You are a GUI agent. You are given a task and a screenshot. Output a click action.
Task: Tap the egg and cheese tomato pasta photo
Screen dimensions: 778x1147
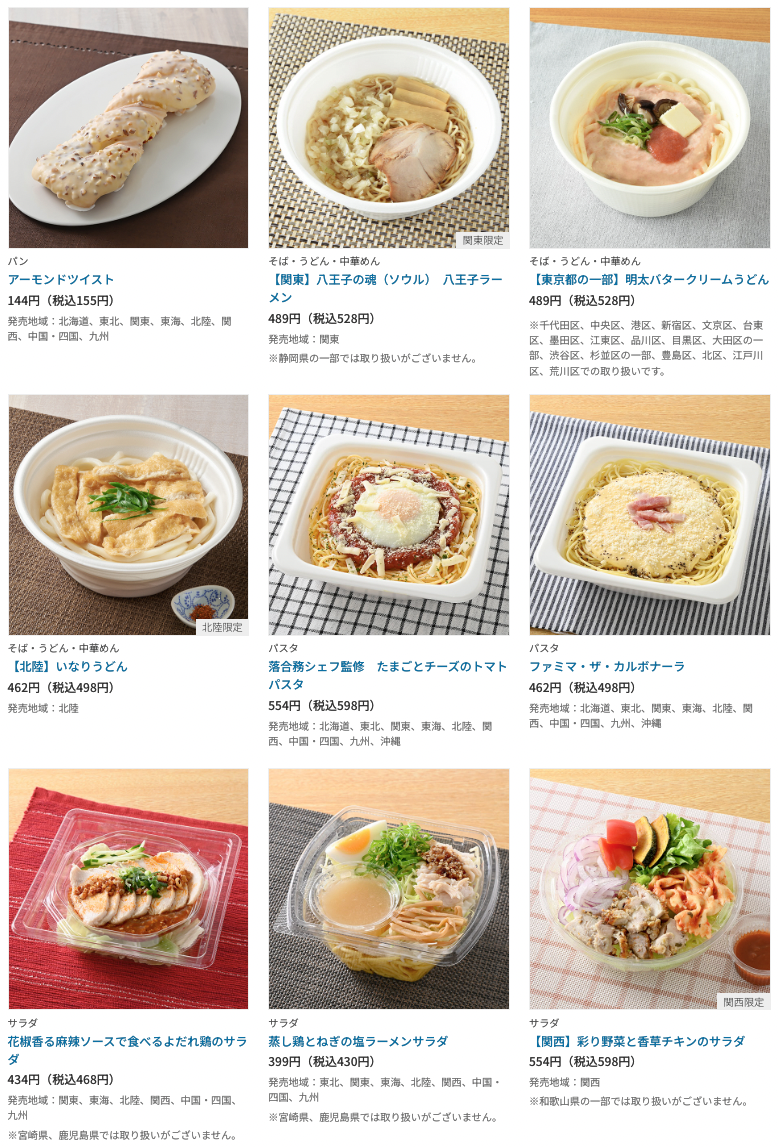(388, 514)
